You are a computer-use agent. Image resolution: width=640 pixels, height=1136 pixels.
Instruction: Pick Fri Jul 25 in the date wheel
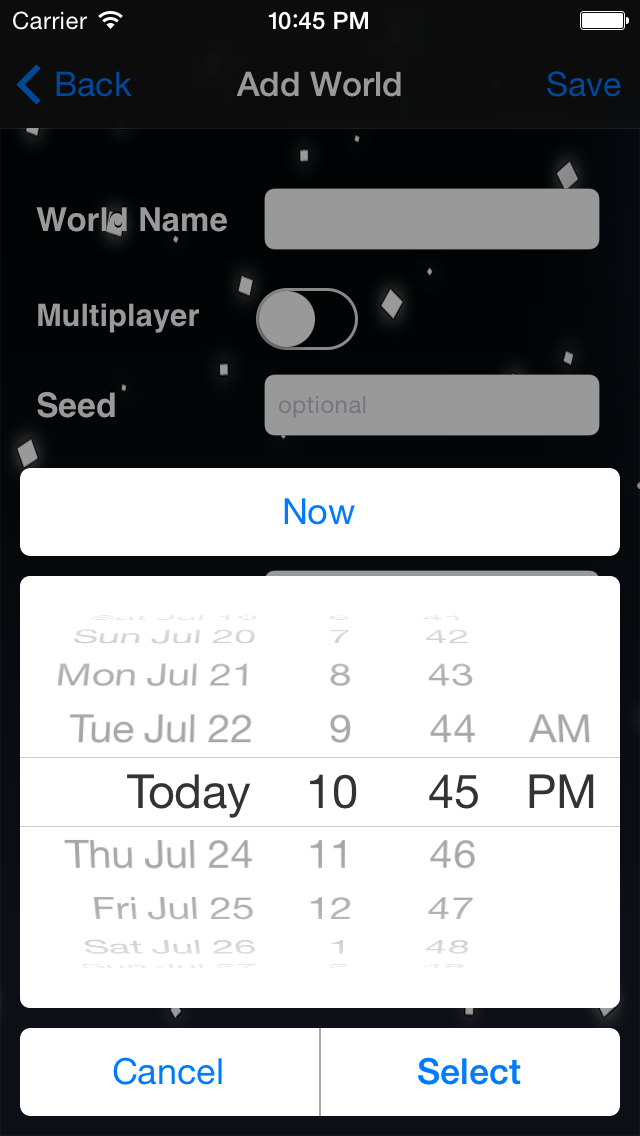click(x=173, y=908)
